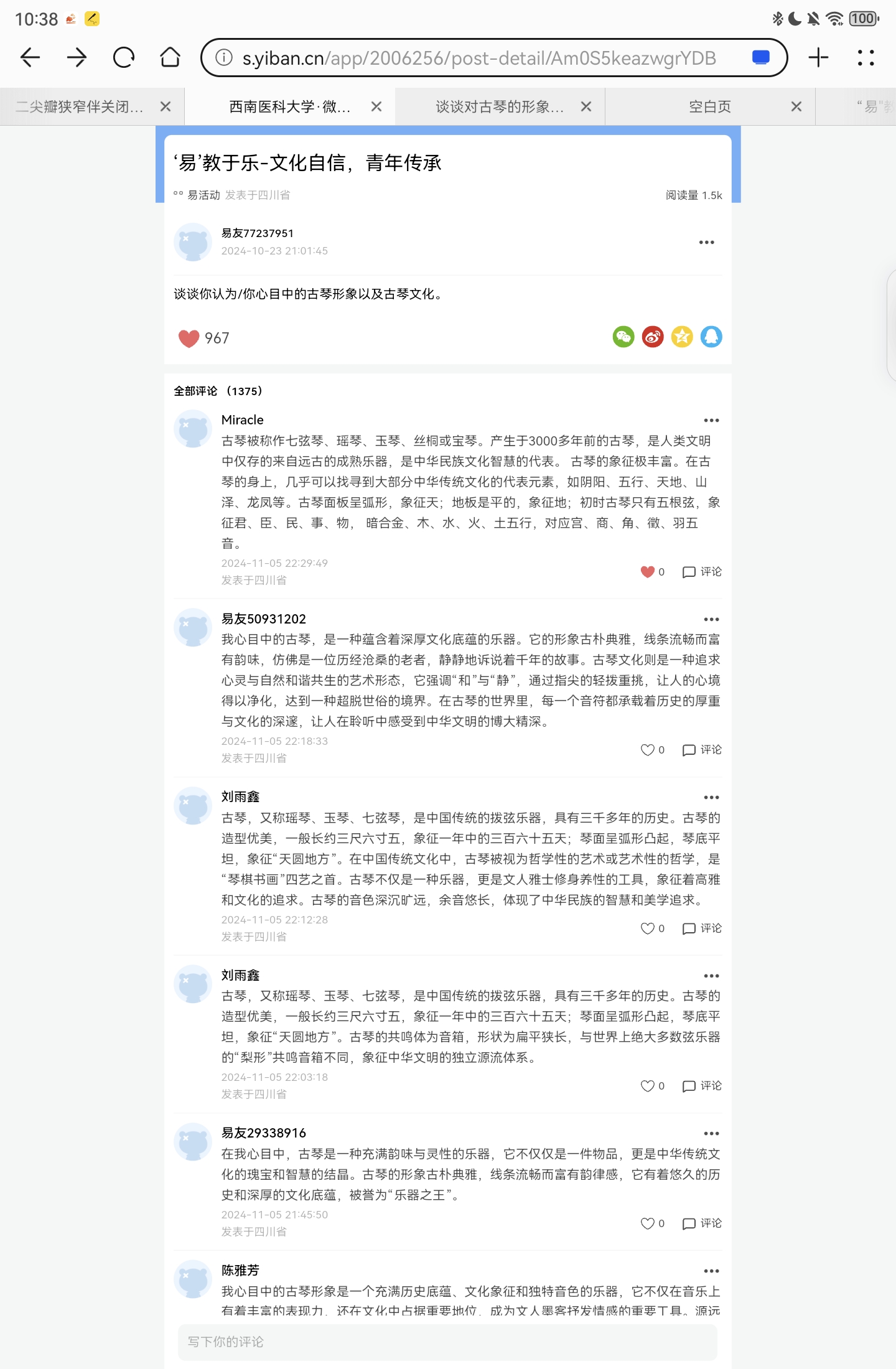Reload the current page

pos(123,58)
